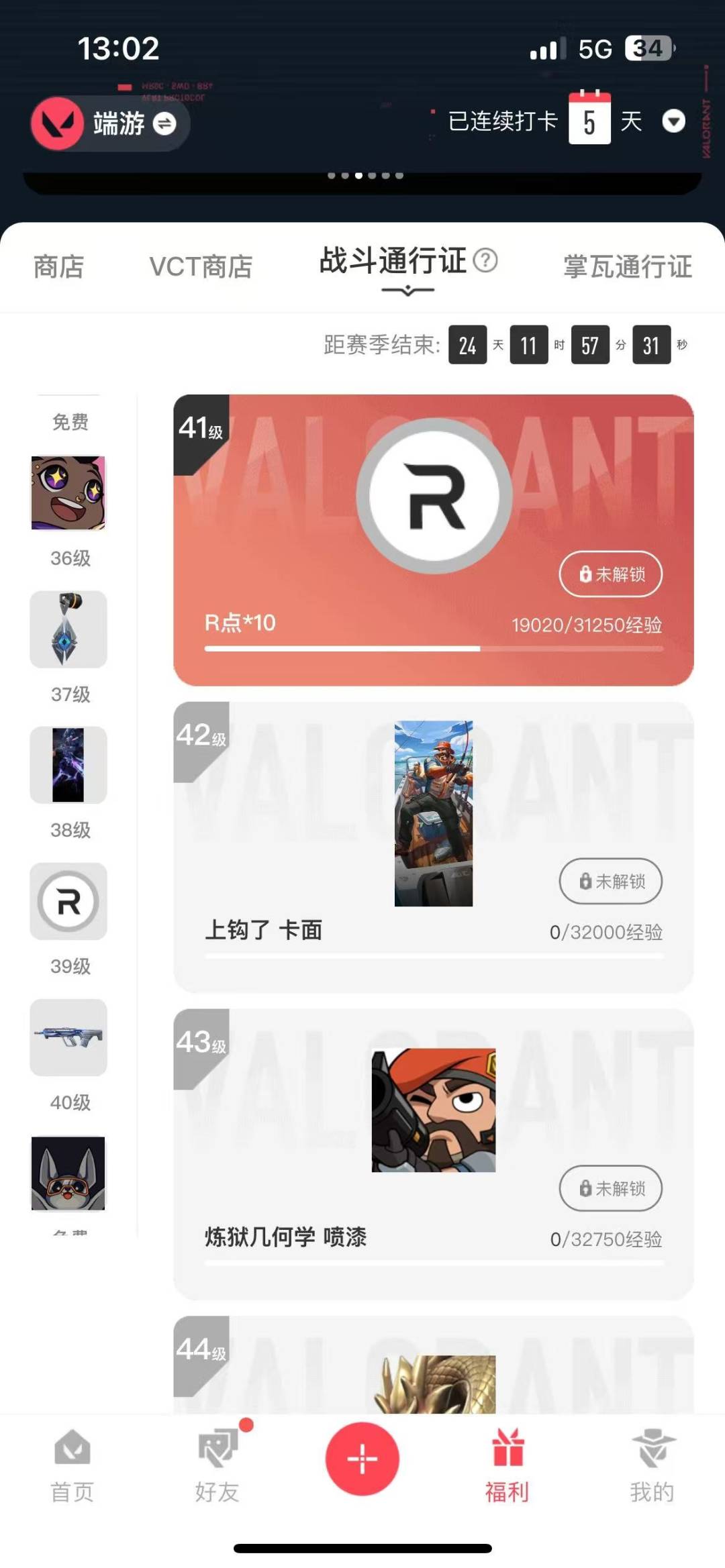Open the 福利 gift icon in bottom bar
This screenshot has width=725, height=1568.
(507, 1458)
